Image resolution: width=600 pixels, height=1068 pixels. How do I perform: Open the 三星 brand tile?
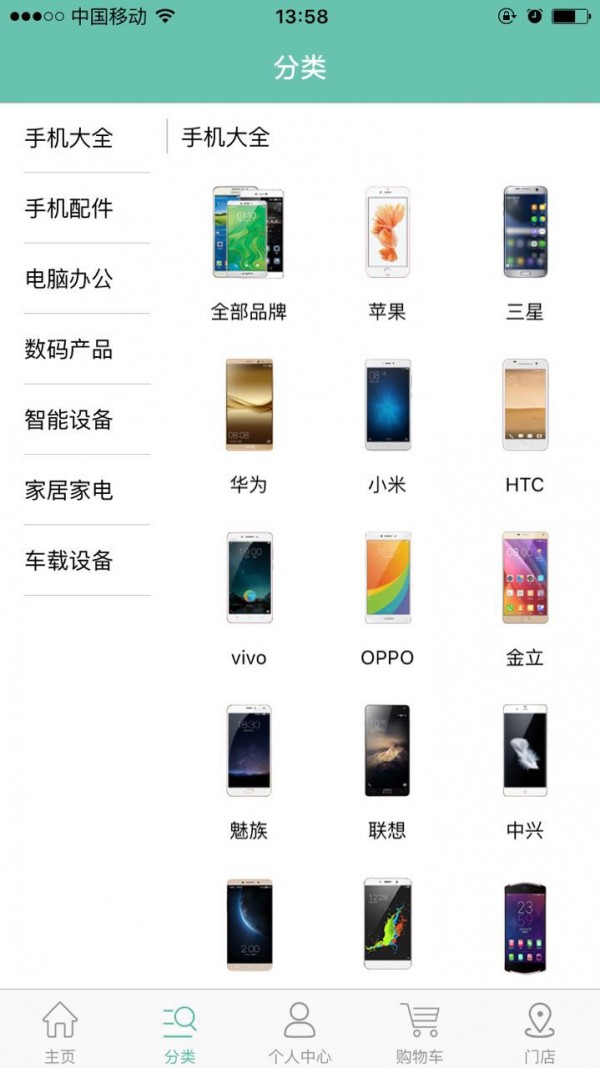525,250
